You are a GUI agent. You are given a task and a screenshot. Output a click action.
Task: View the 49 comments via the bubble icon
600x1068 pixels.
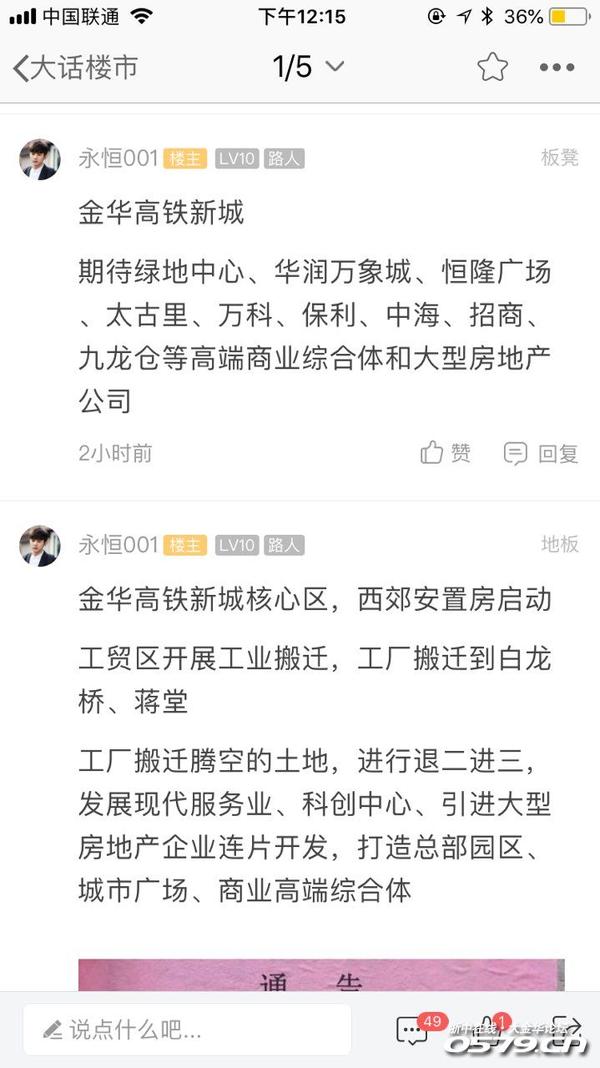[412, 1029]
